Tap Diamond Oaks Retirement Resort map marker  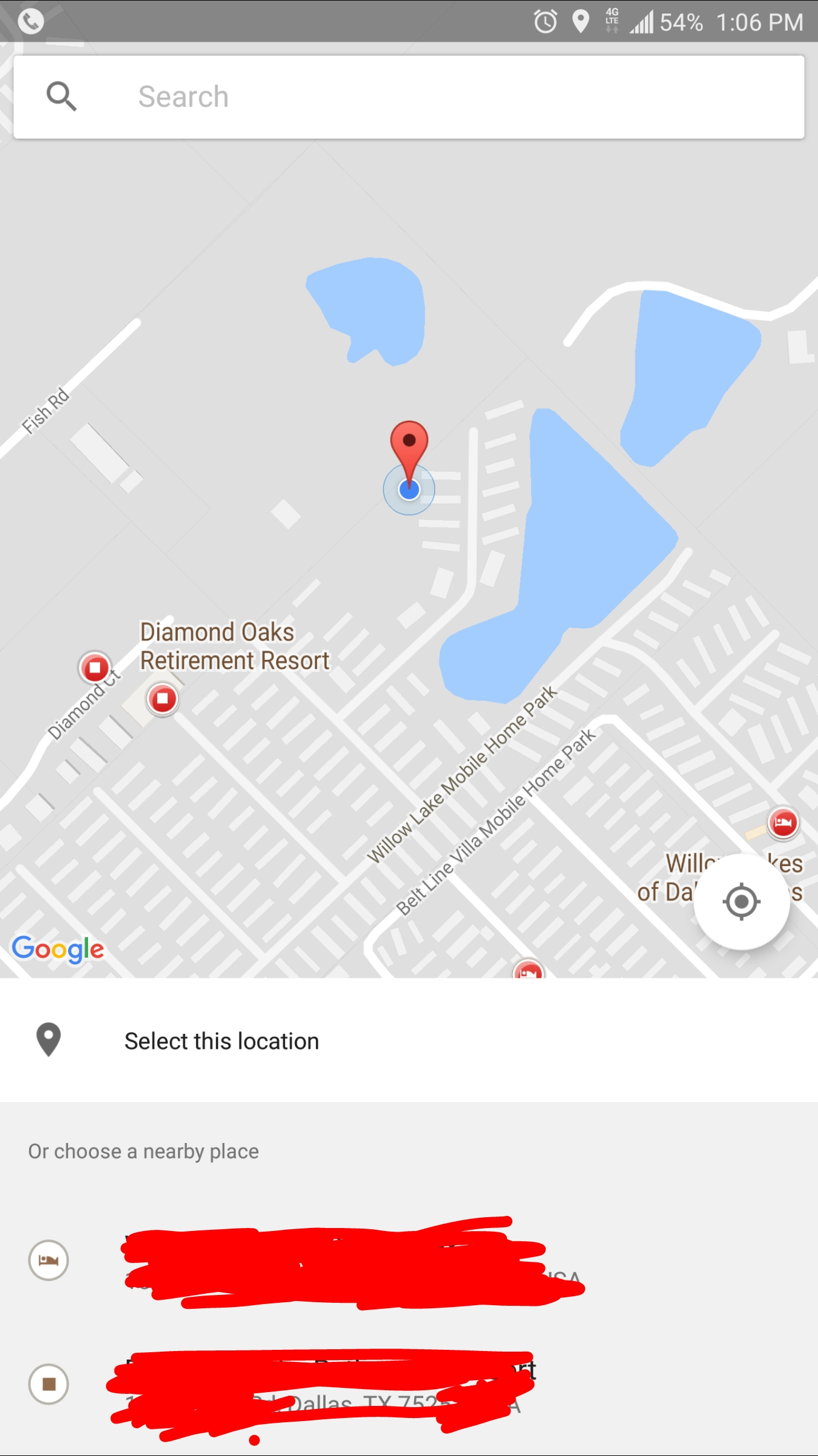pyautogui.click(x=162, y=699)
